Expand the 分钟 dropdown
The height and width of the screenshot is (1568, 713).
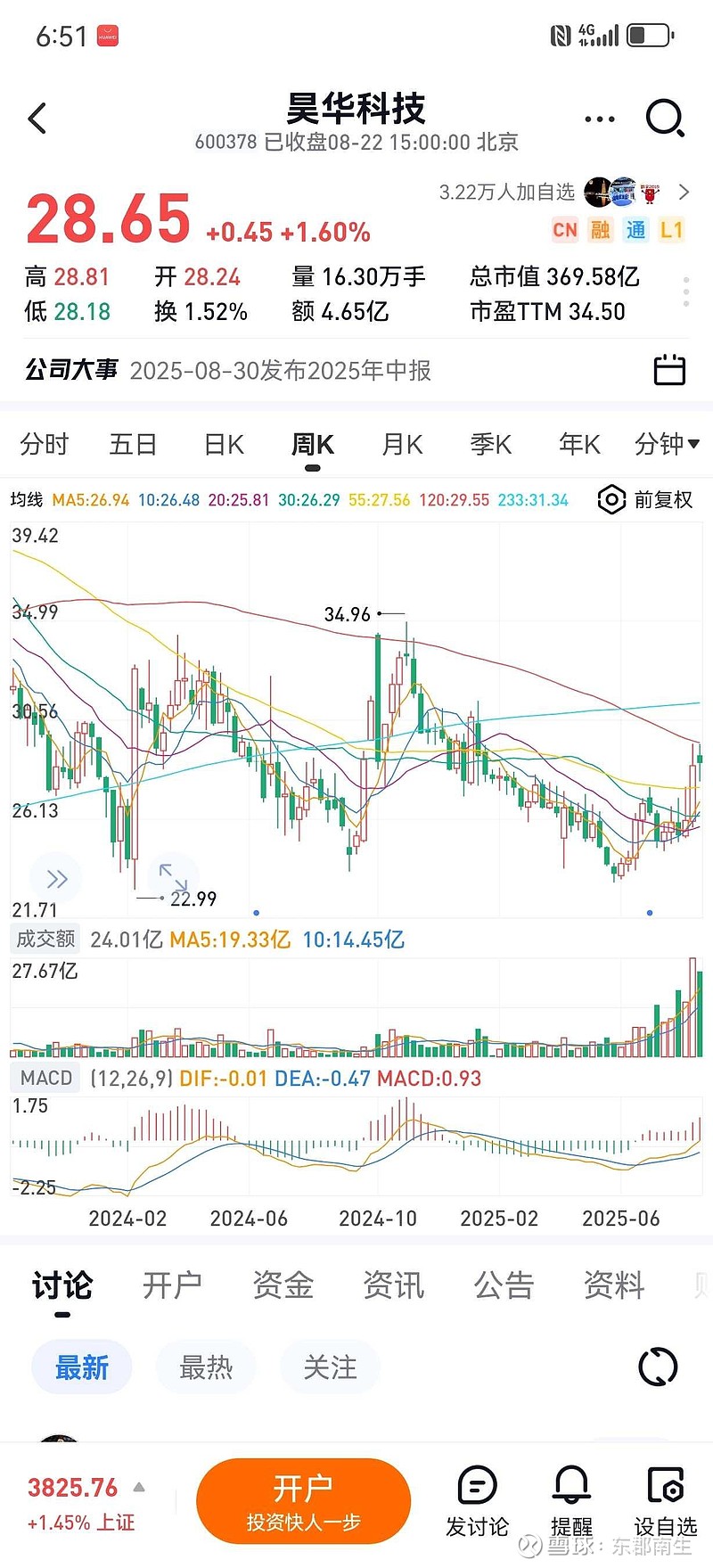tap(667, 444)
